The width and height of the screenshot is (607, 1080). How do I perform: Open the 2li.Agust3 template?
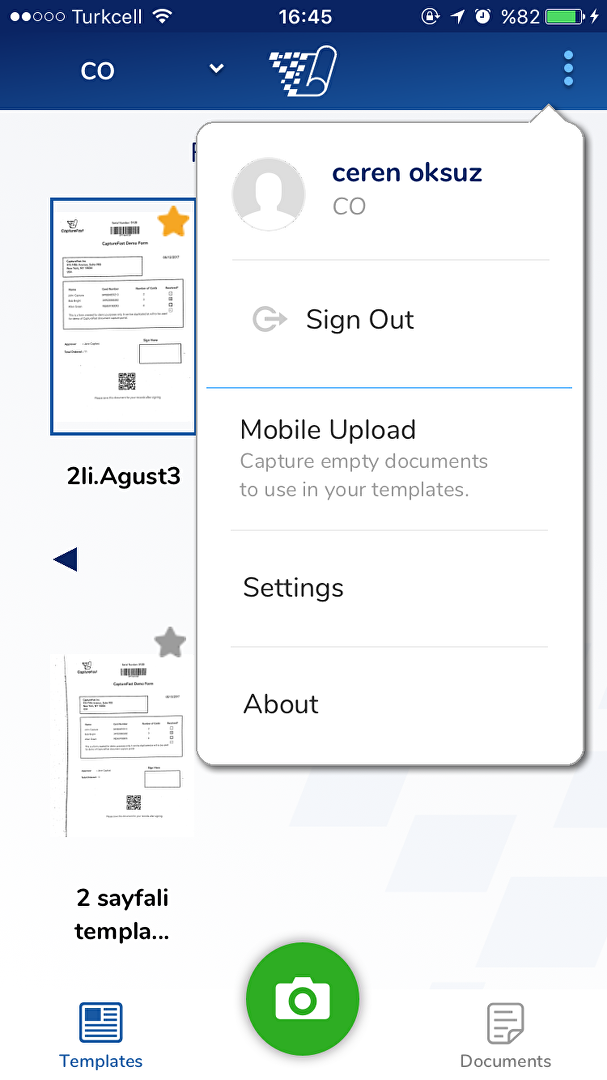pyautogui.click(x=124, y=317)
